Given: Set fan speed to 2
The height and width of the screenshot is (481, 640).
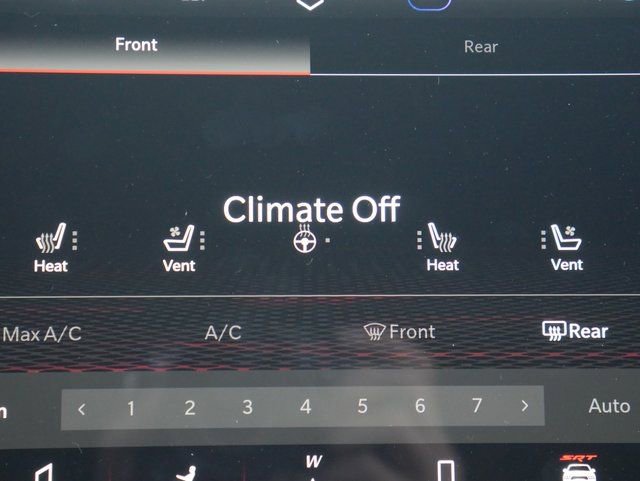Looking at the screenshot, I should (189, 407).
